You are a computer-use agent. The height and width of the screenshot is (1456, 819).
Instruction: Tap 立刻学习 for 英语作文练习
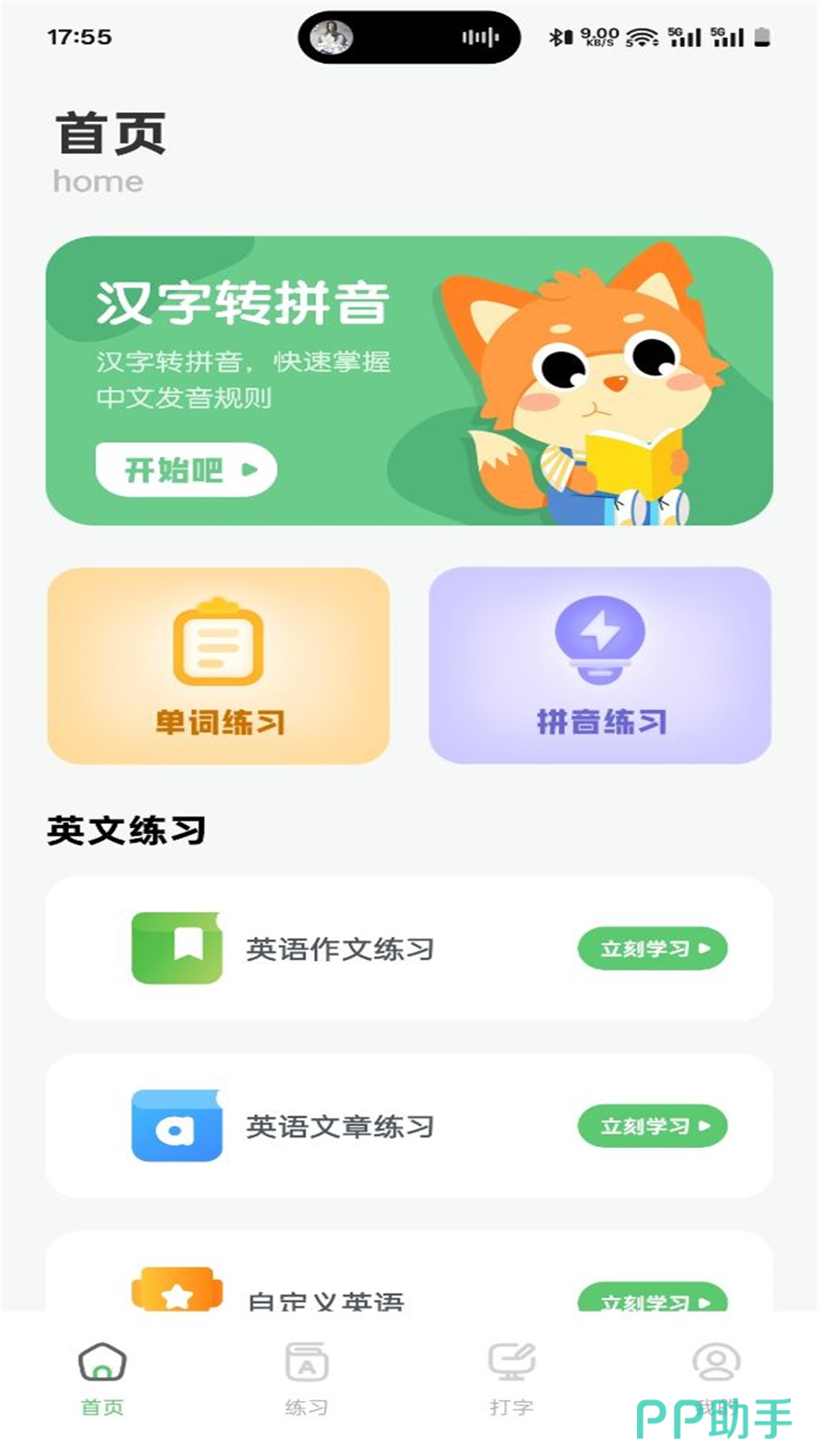pos(652,948)
